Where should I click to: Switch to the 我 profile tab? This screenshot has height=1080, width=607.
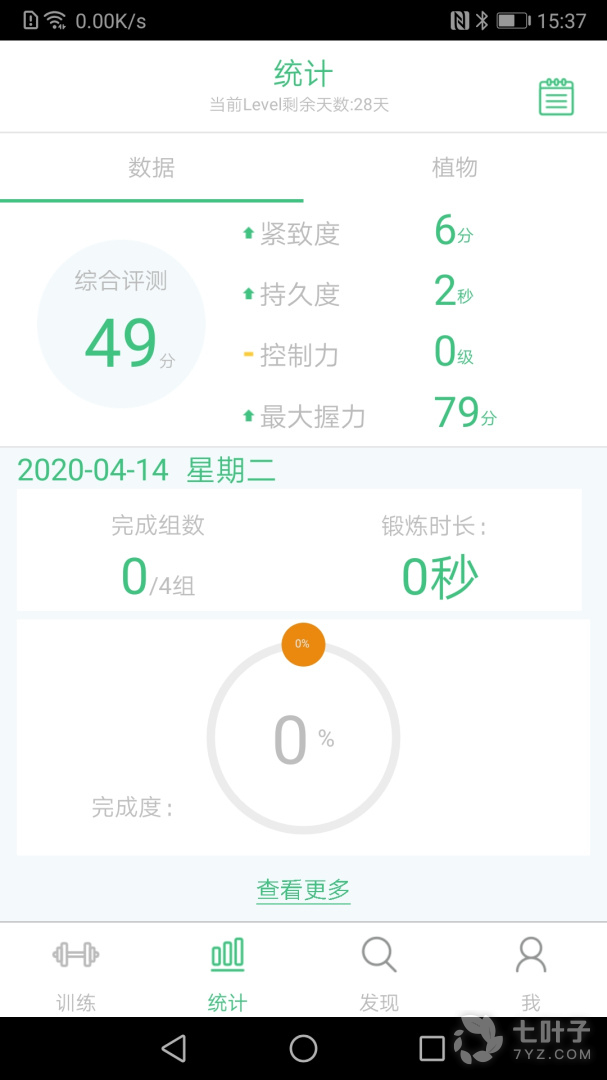point(530,972)
